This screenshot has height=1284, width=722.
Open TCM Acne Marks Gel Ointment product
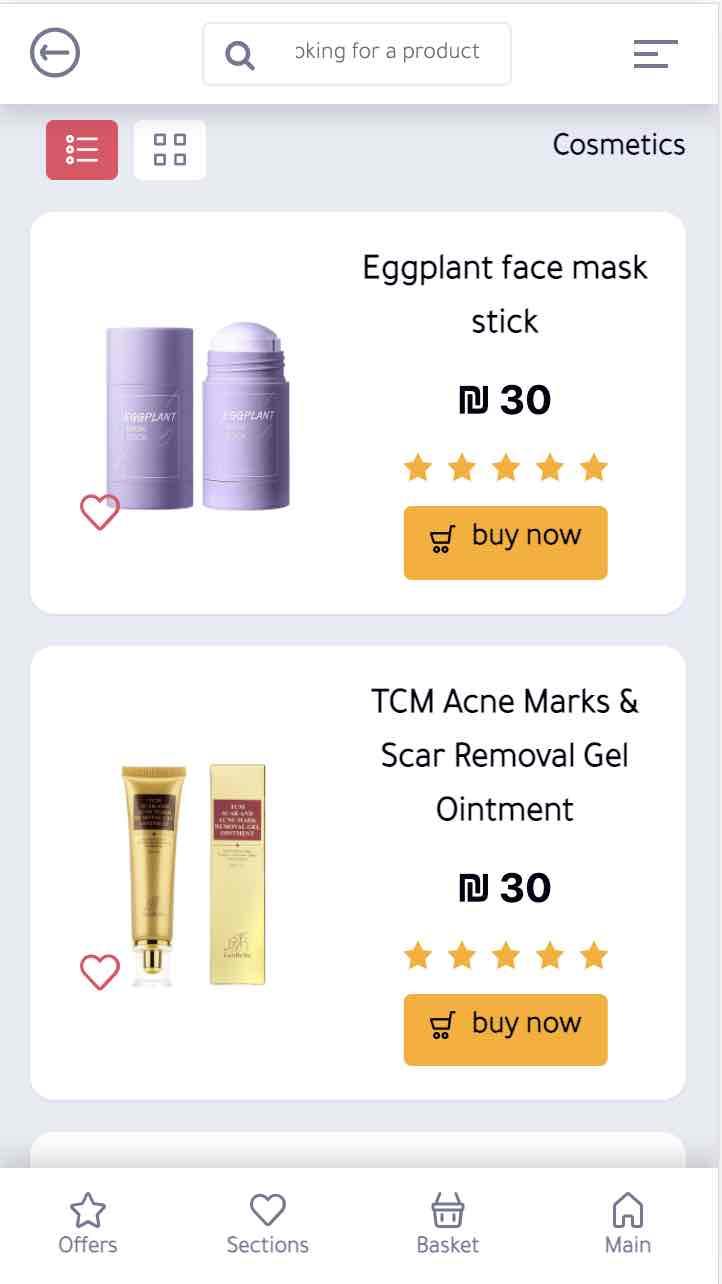[504, 755]
